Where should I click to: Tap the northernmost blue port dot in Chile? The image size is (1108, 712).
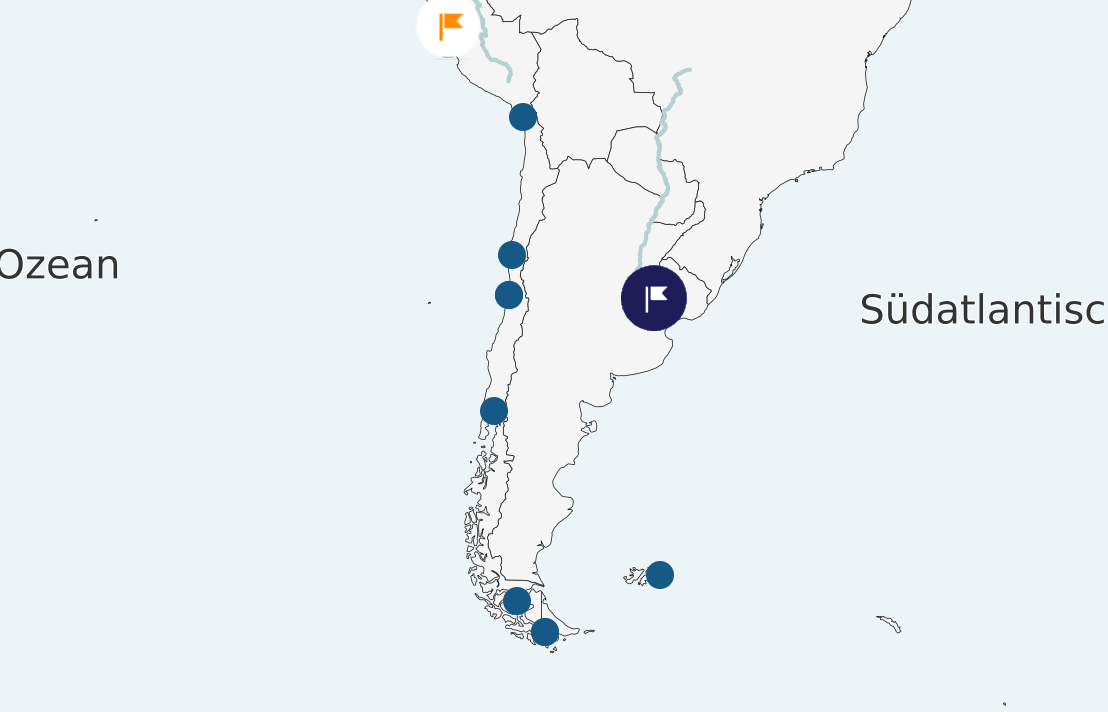tap(523, 117)
